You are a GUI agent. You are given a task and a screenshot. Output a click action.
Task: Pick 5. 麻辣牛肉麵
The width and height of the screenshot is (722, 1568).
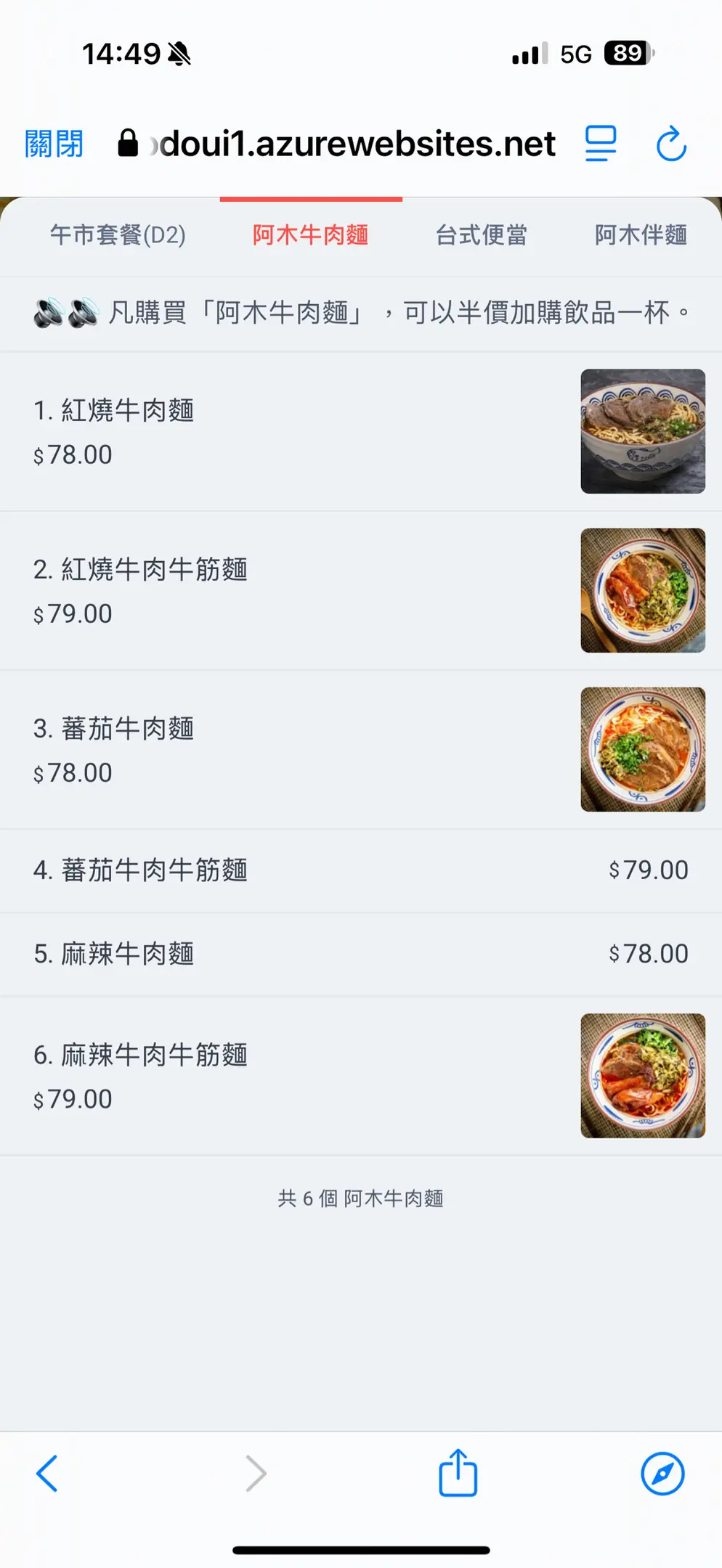click(291, 954)
